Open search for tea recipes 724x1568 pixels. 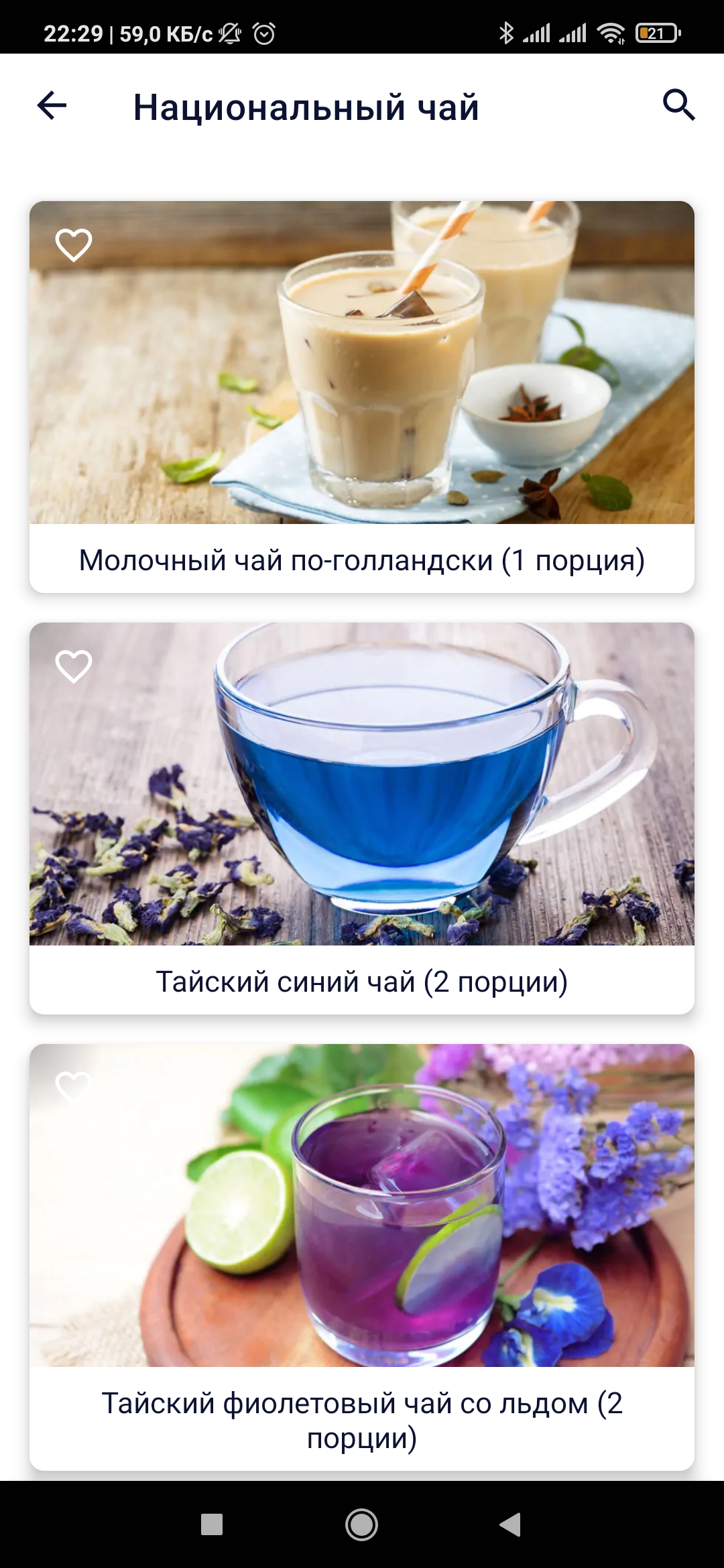(x=678, y=105)
